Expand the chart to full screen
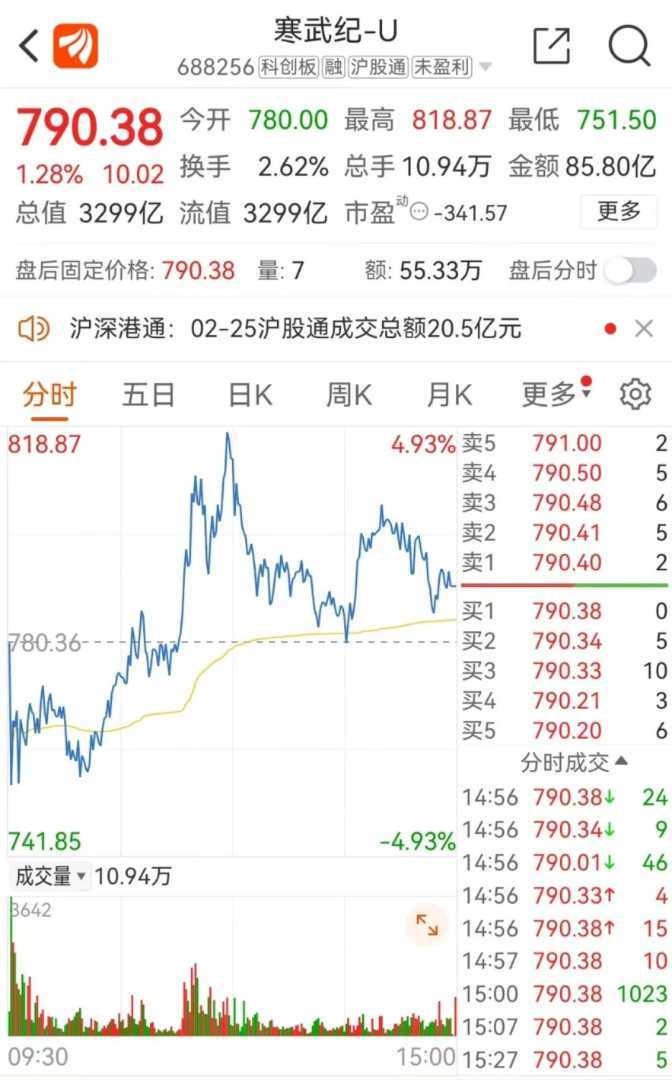The image size is (672, 1080). (x=427, y=925)
